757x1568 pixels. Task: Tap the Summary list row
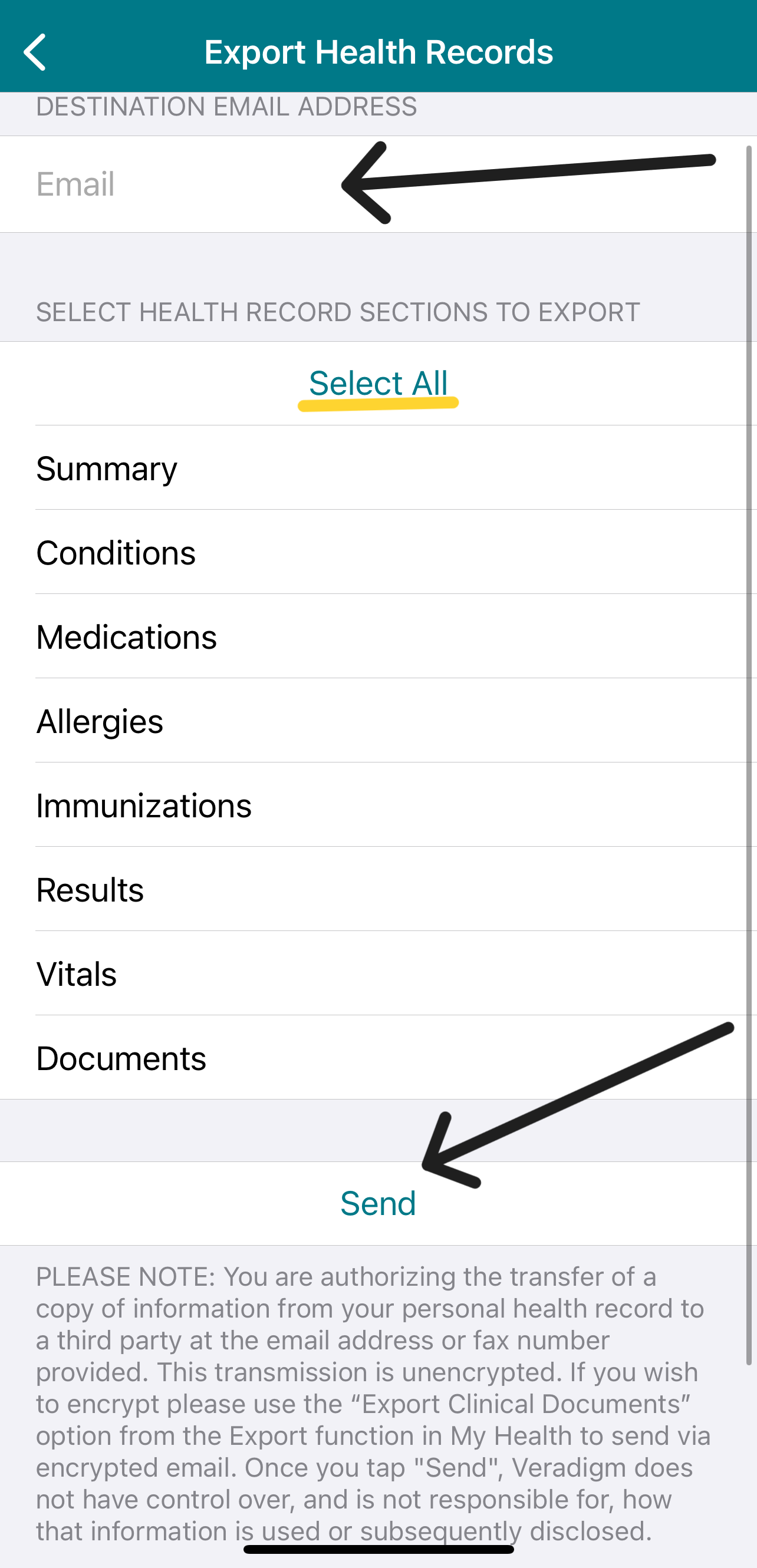366,467
